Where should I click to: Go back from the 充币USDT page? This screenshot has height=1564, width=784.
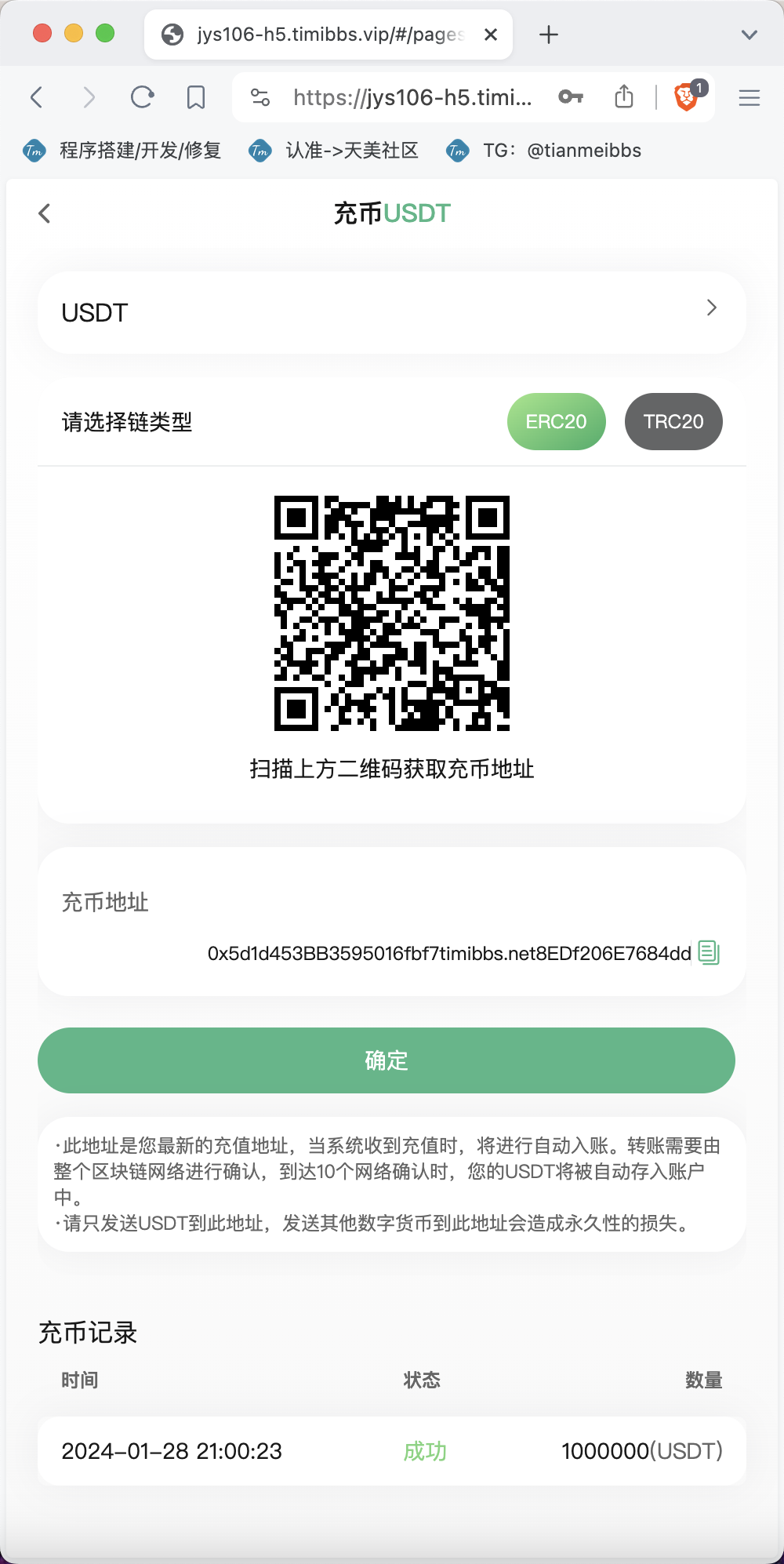(x=45, y=213)
